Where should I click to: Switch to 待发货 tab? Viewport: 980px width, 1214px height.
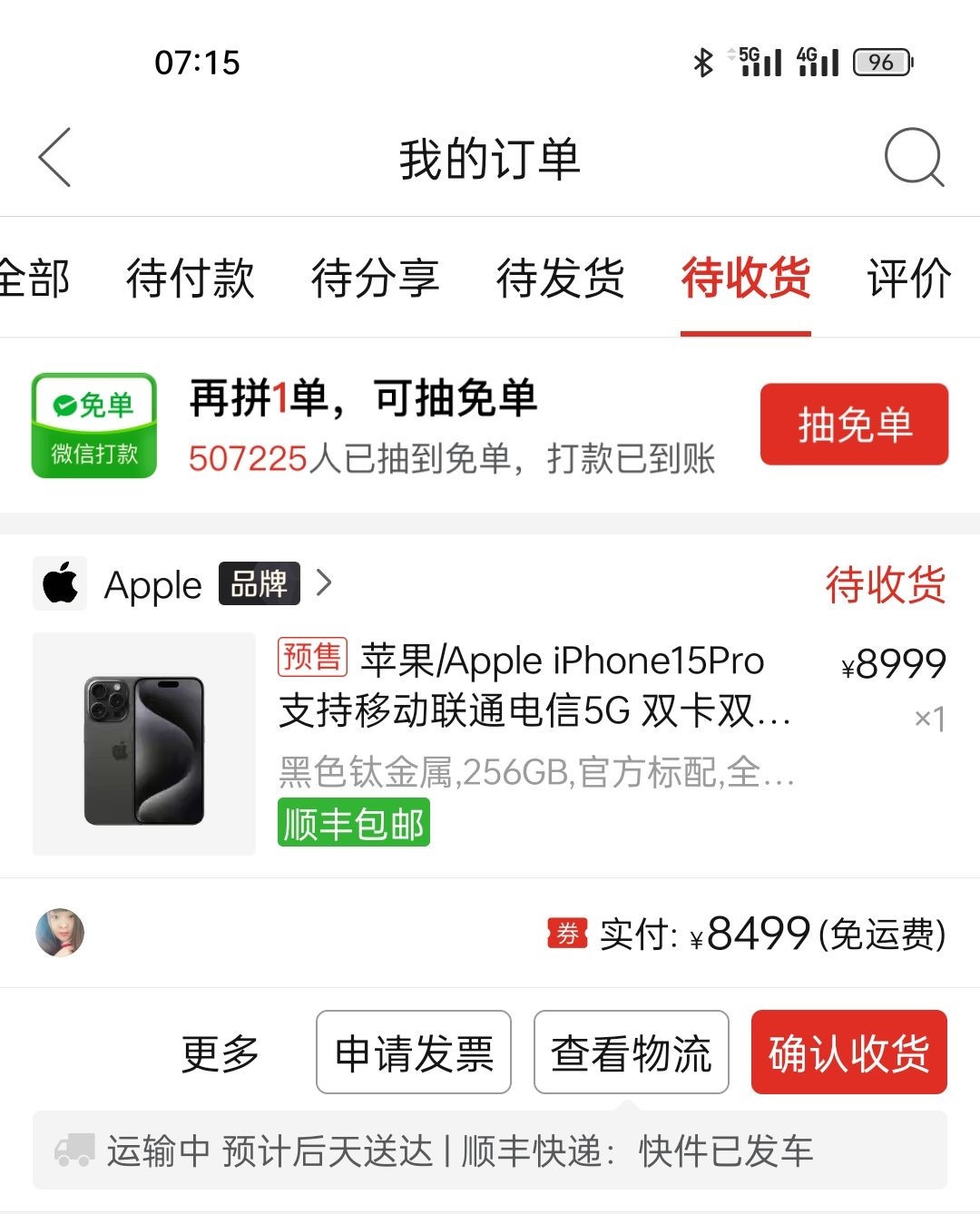(x=560, y=278)
